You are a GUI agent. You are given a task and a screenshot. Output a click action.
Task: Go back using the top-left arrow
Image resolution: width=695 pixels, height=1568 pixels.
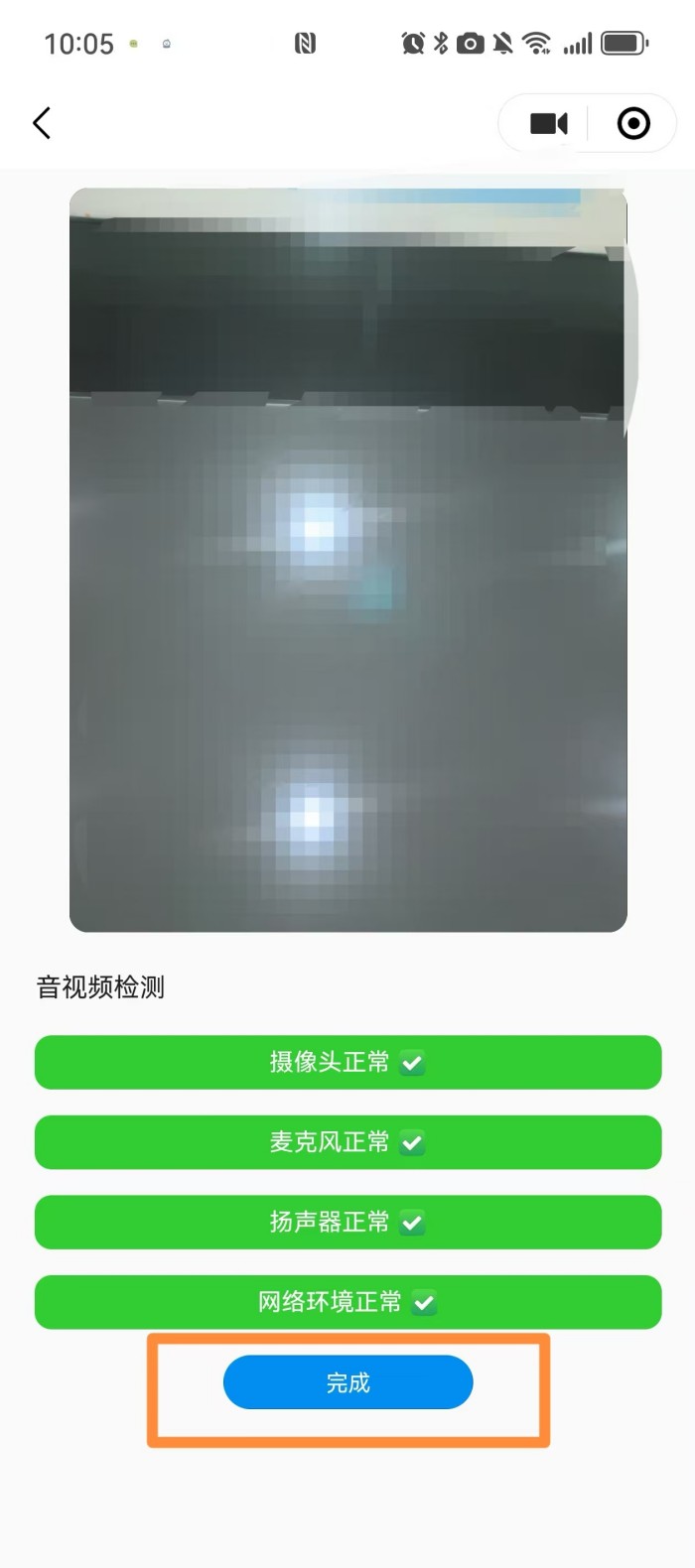pos(42,123)
